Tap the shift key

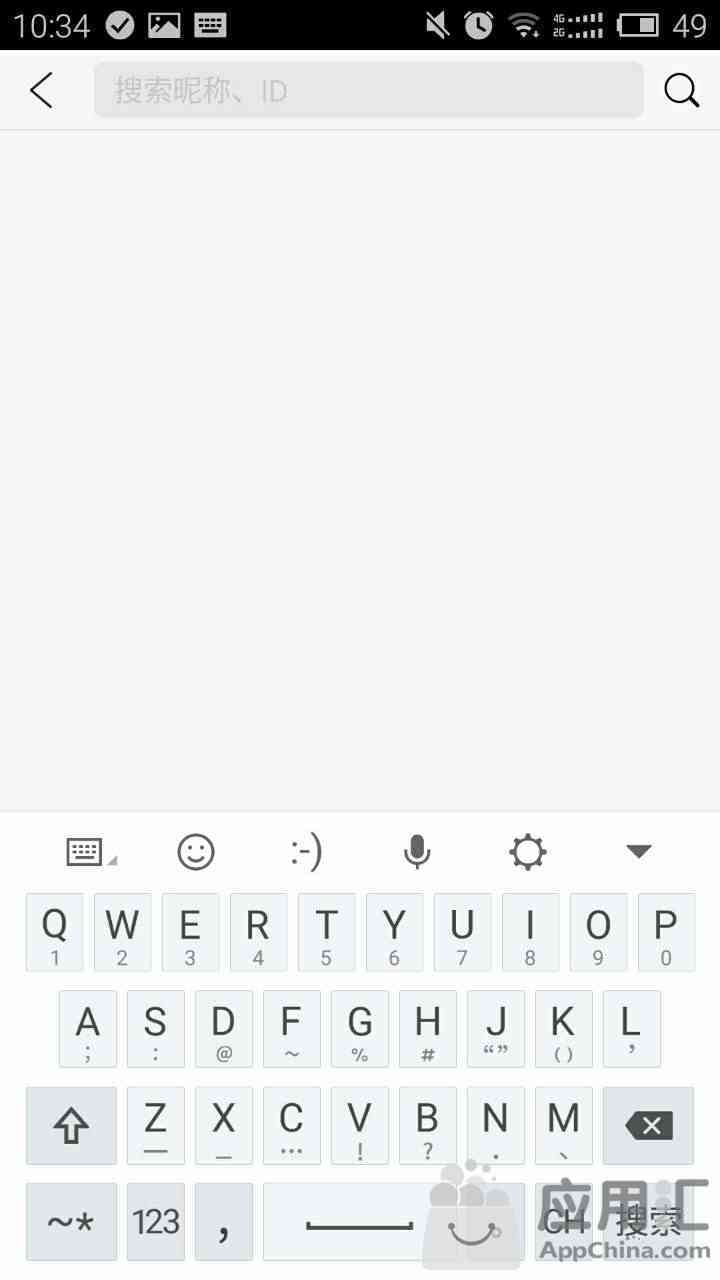71,1126
